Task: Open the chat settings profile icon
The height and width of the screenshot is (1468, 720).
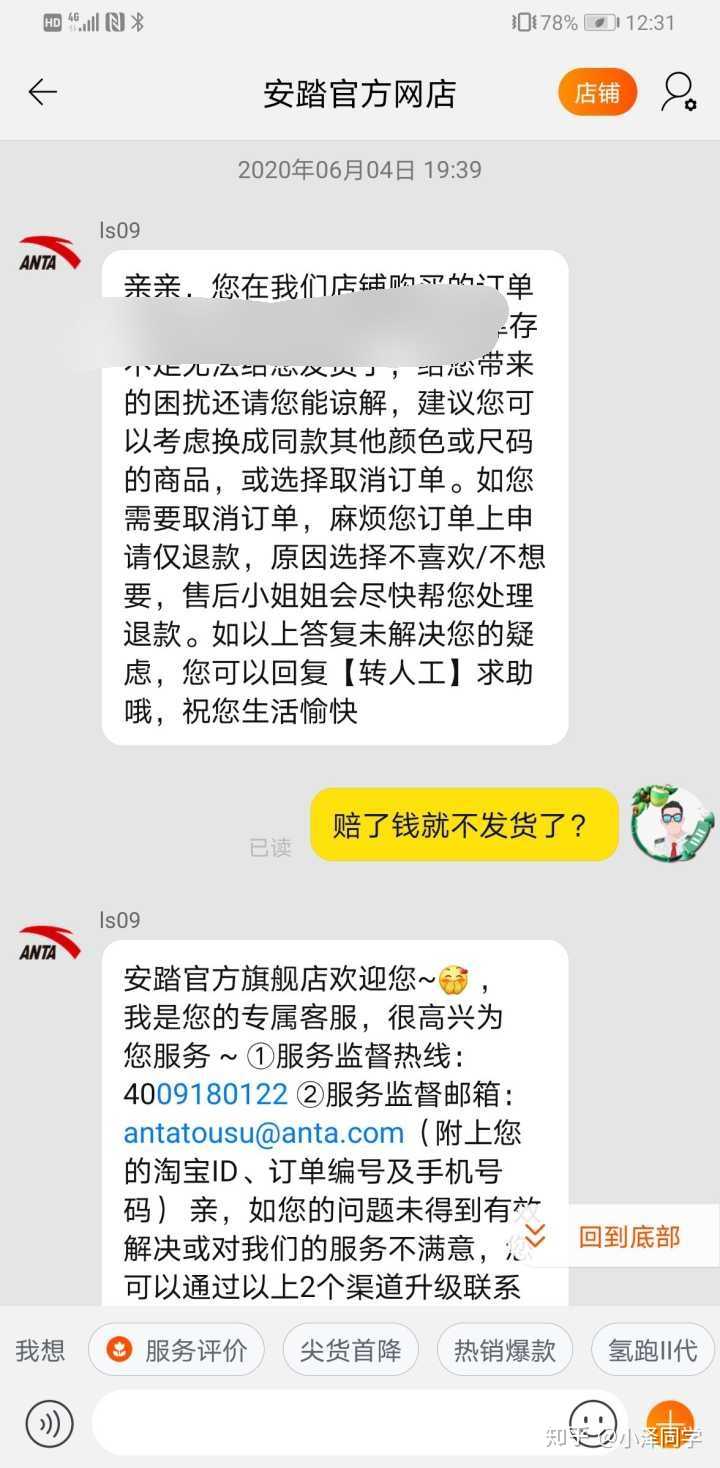Action: pyautogui.click(x=679, y=93)
